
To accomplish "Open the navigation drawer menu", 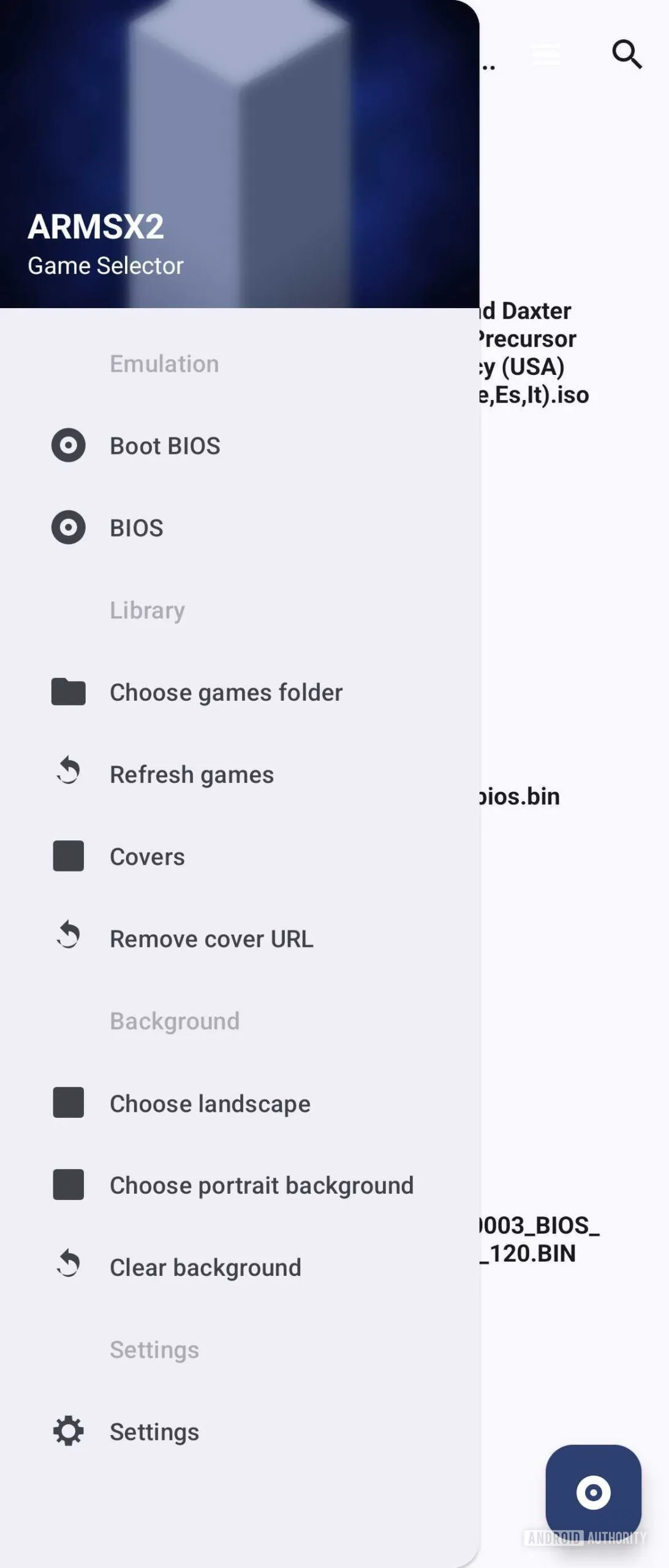I will (544, 55).
